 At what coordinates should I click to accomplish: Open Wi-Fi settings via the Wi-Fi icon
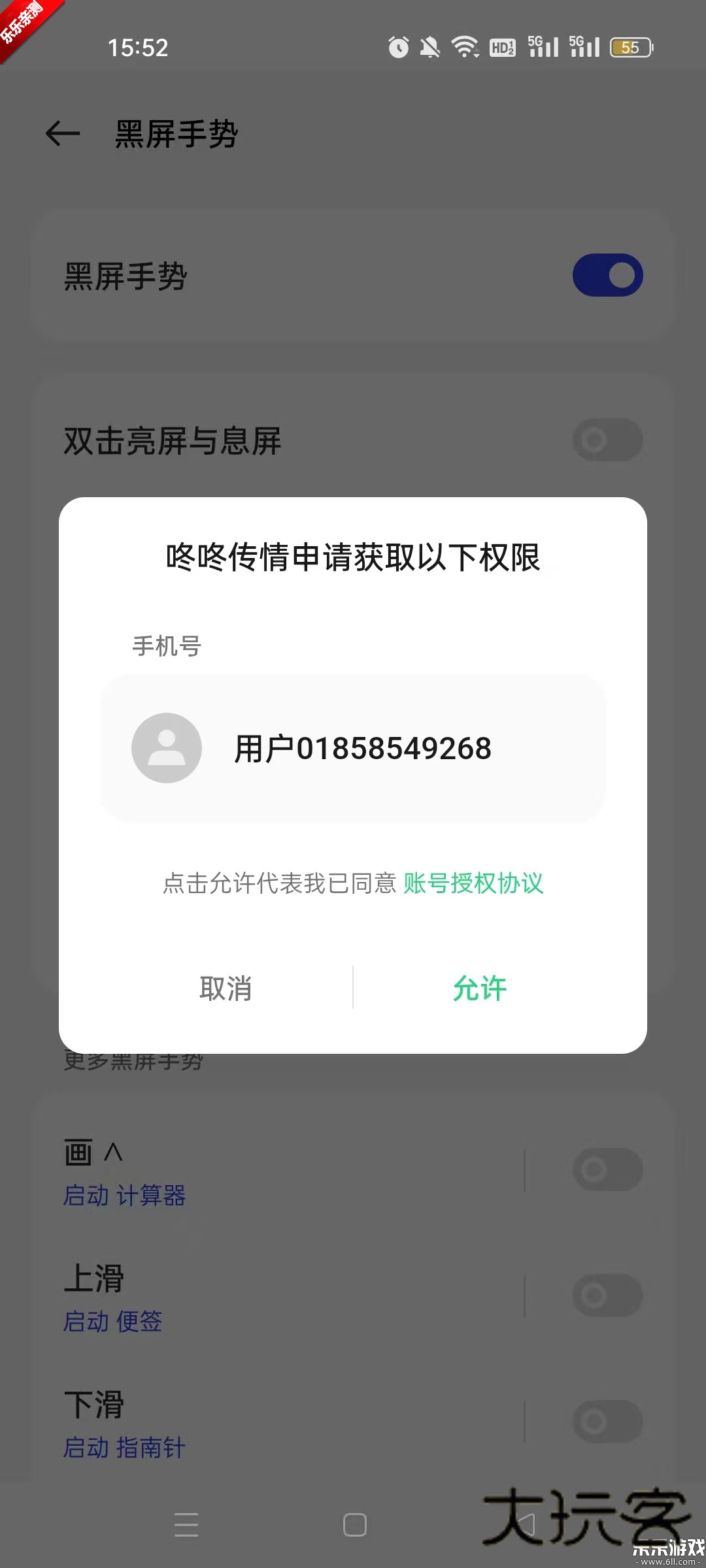[465, 46]
